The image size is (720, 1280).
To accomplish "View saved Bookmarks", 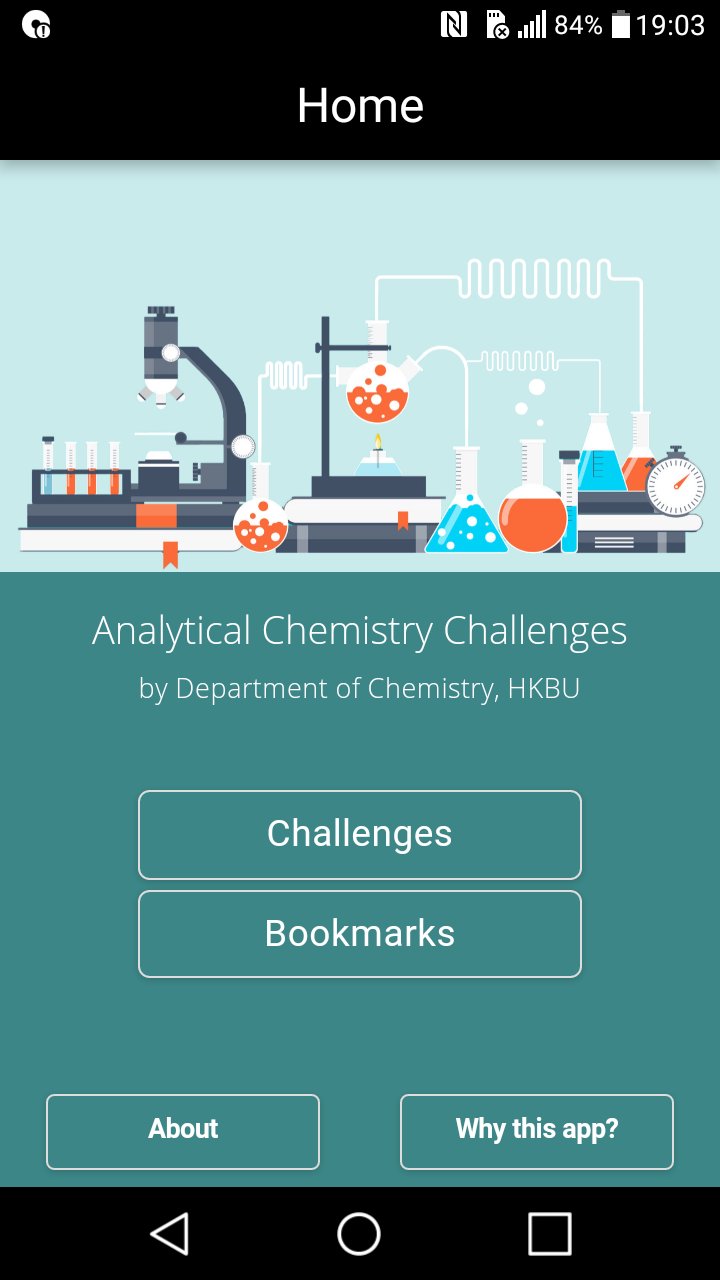I will (360, 933).
